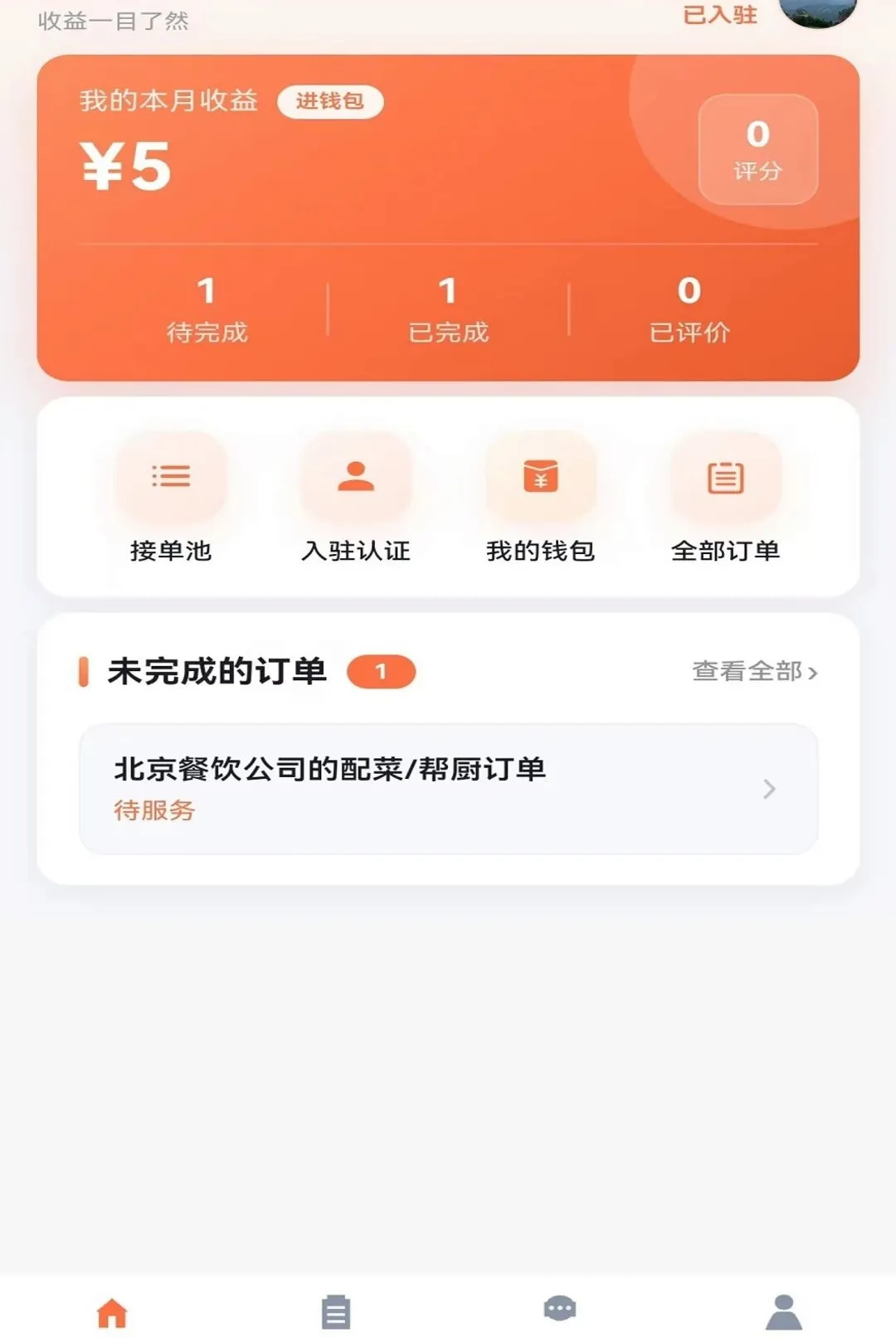896x1338 pixels.
Task: Open 已评价 reviewed orders count
Action: click(x=689, y=309)
